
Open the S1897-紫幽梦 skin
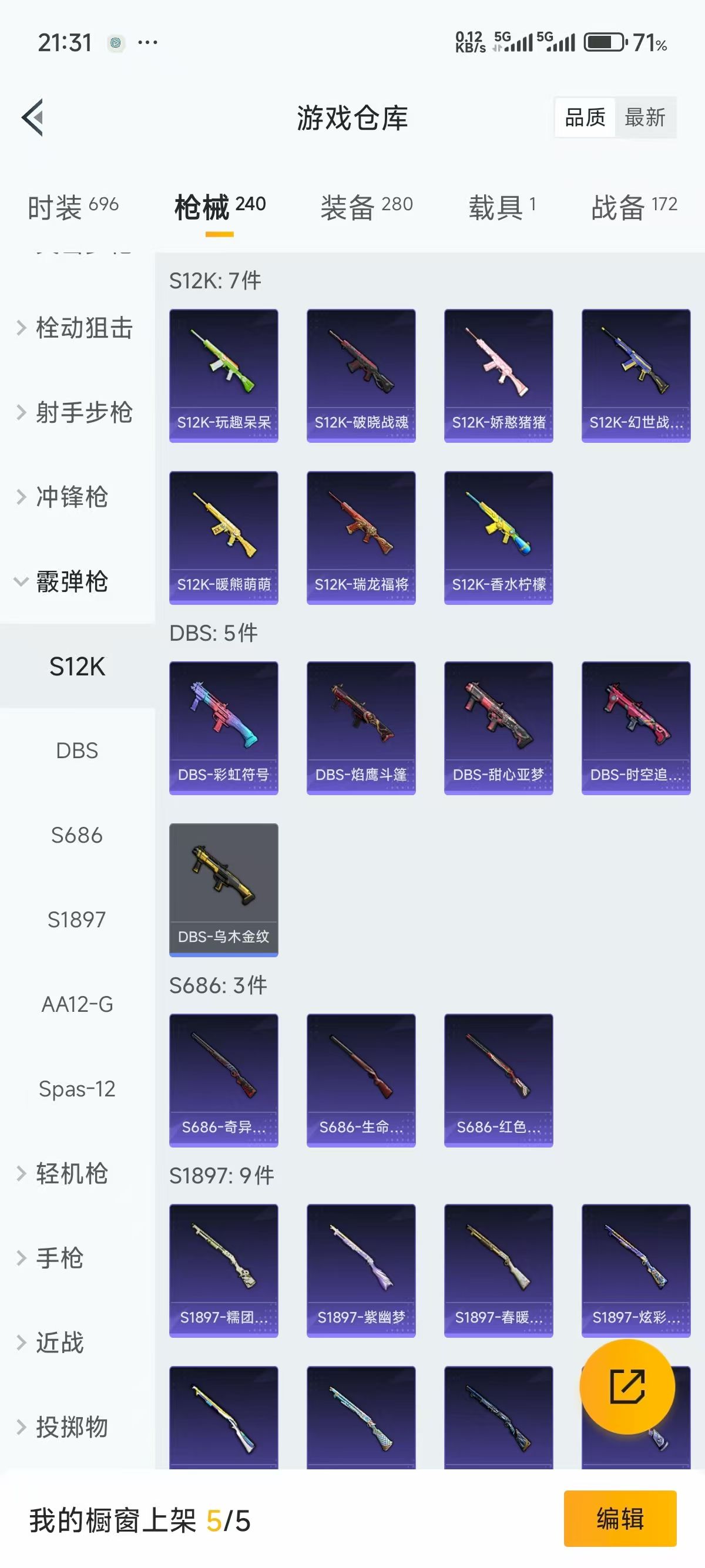click(x=361, y=1270)
